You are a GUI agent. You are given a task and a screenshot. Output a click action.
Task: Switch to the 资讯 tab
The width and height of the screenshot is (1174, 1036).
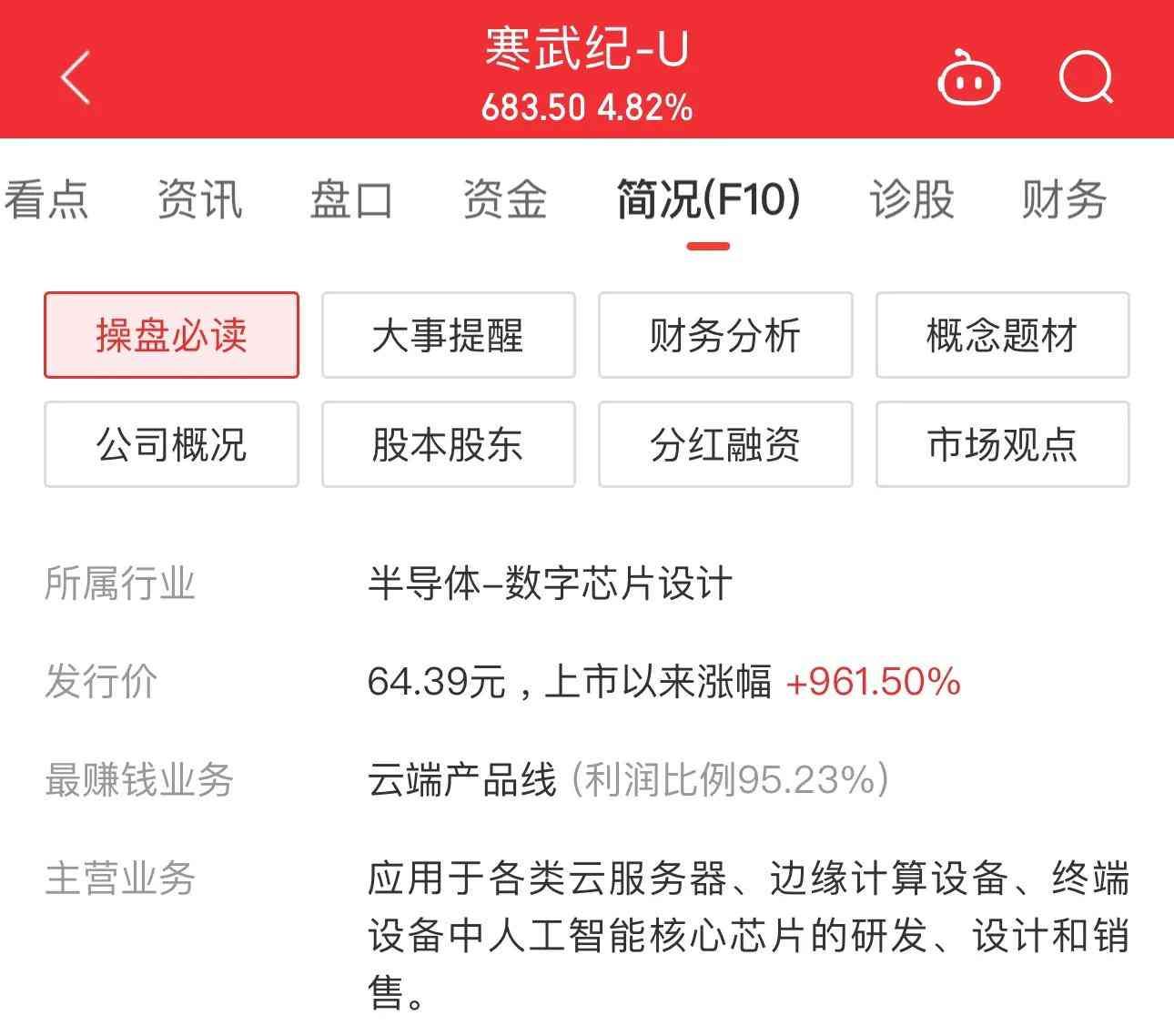coord(199,199)
